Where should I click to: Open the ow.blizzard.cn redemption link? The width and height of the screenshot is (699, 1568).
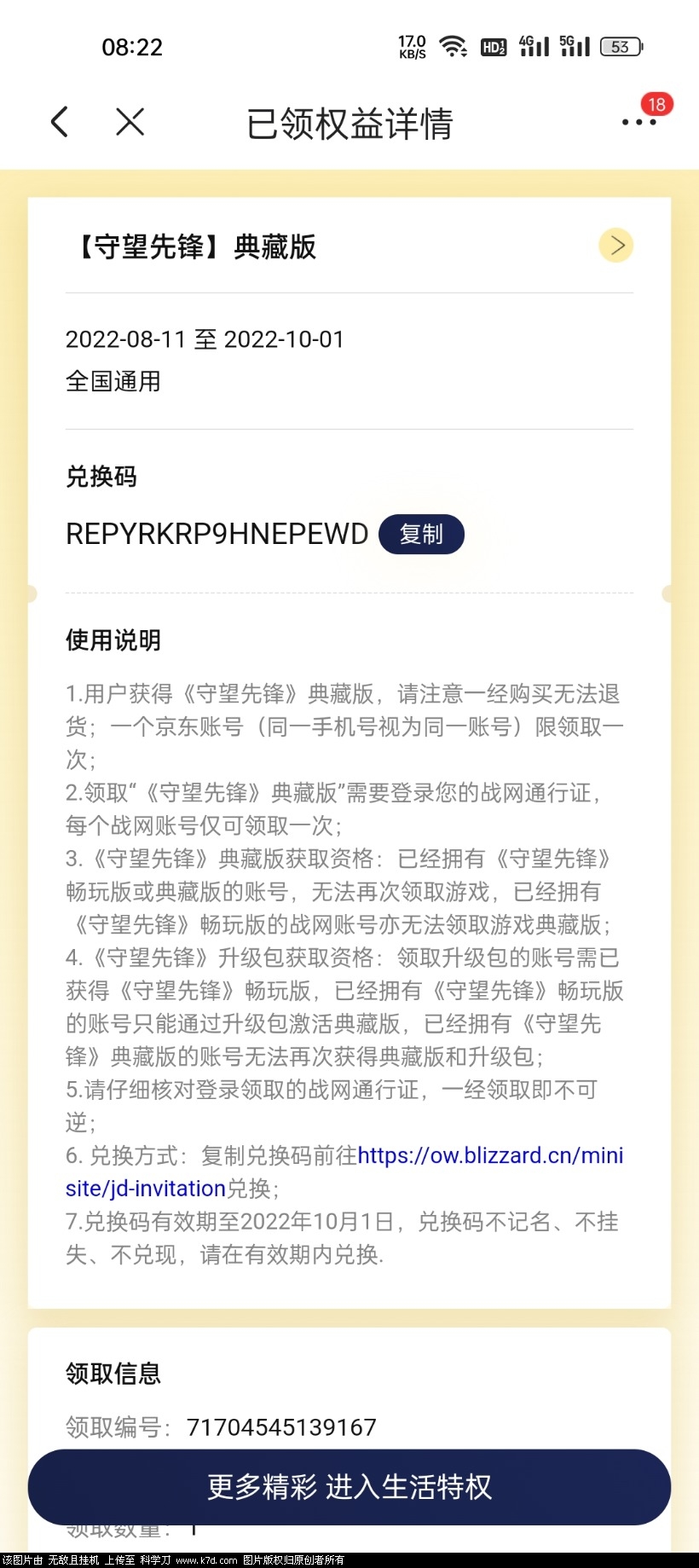pyautogui.click(x=490, y=1156)
